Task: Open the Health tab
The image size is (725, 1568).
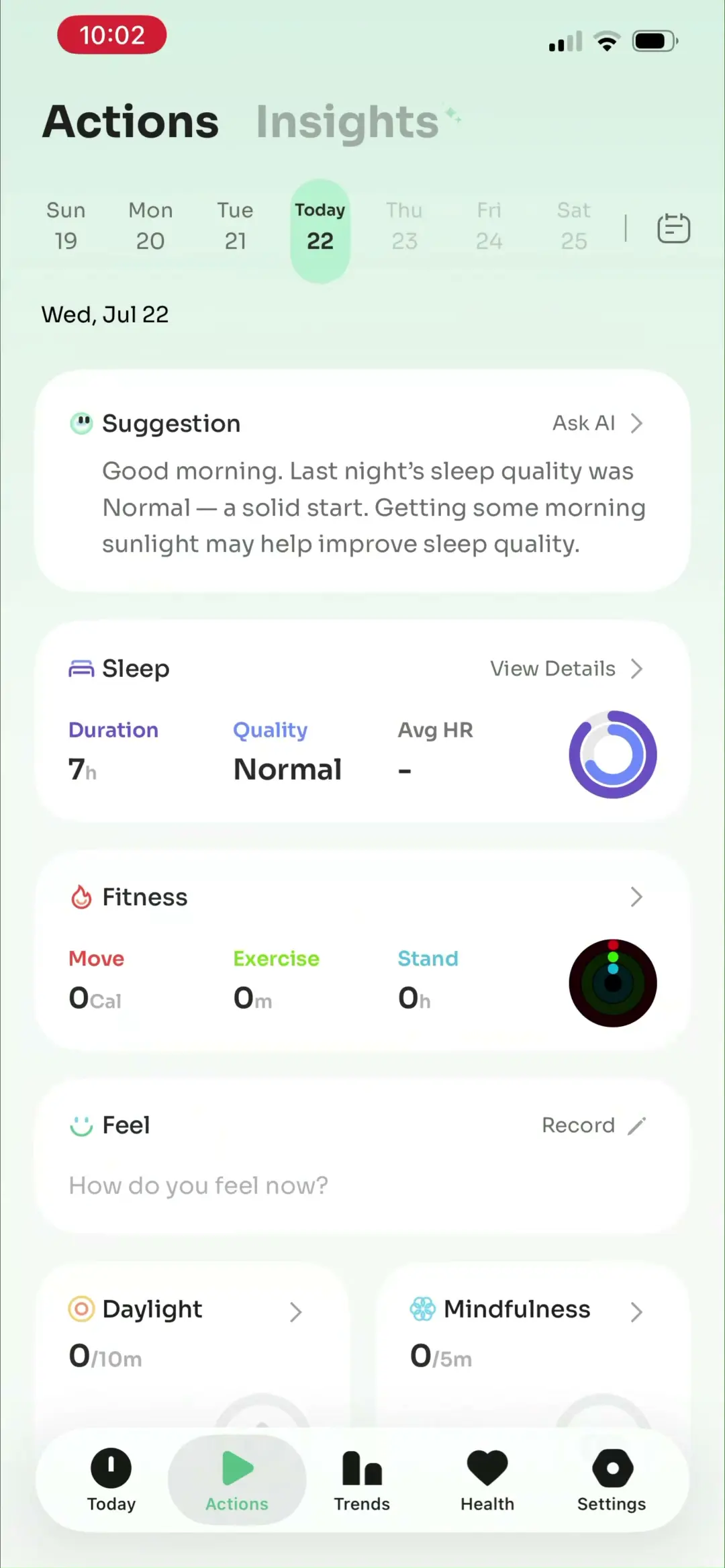Action: [487, 1480]
